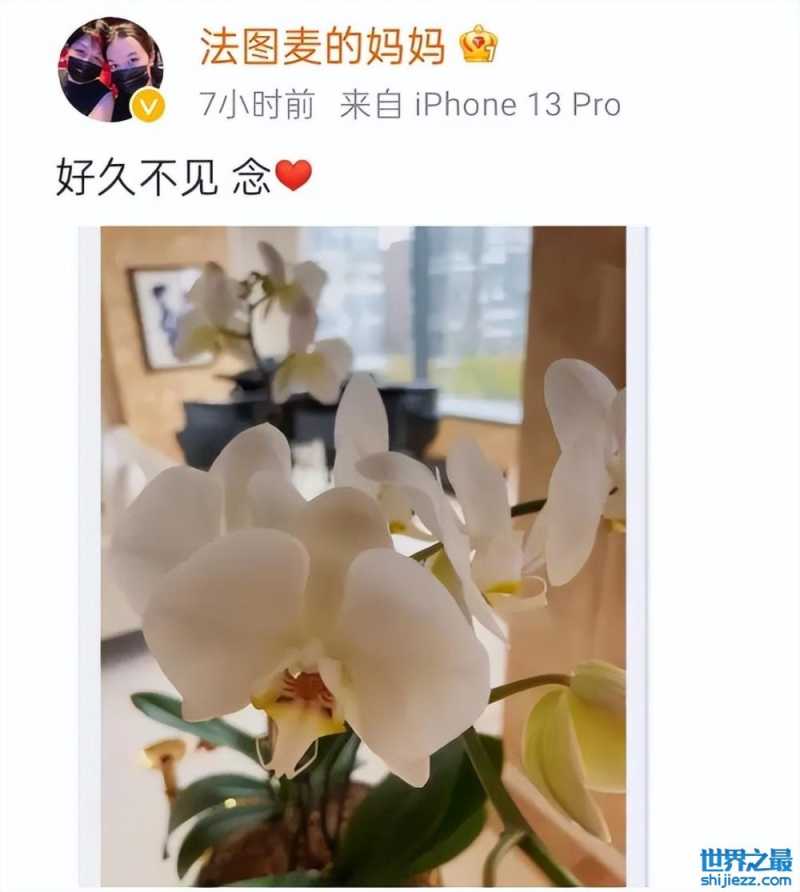800x892 pixels.
Task: Tap the username 法图麦的妈妈
Action: [323, 46]
